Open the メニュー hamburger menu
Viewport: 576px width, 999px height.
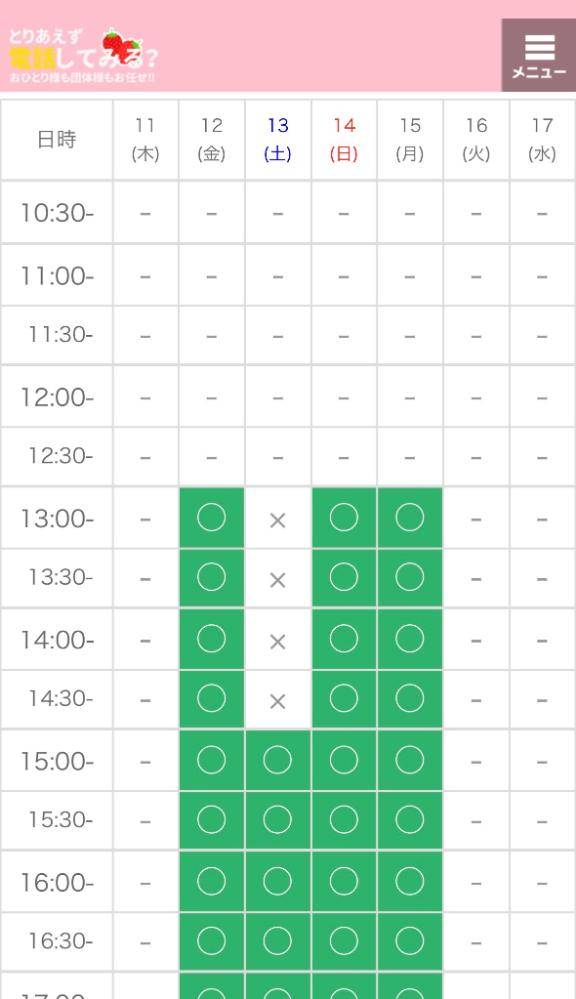(x=539, y=55)
